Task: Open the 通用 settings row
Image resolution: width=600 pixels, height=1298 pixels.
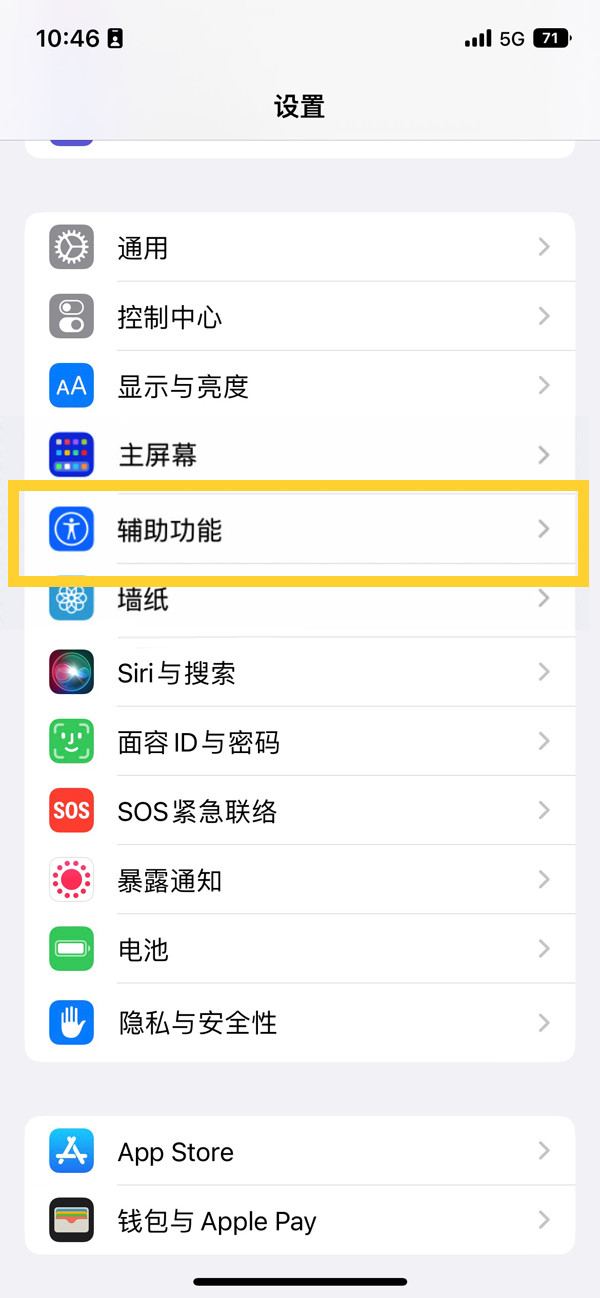Action: click(300, 247)
